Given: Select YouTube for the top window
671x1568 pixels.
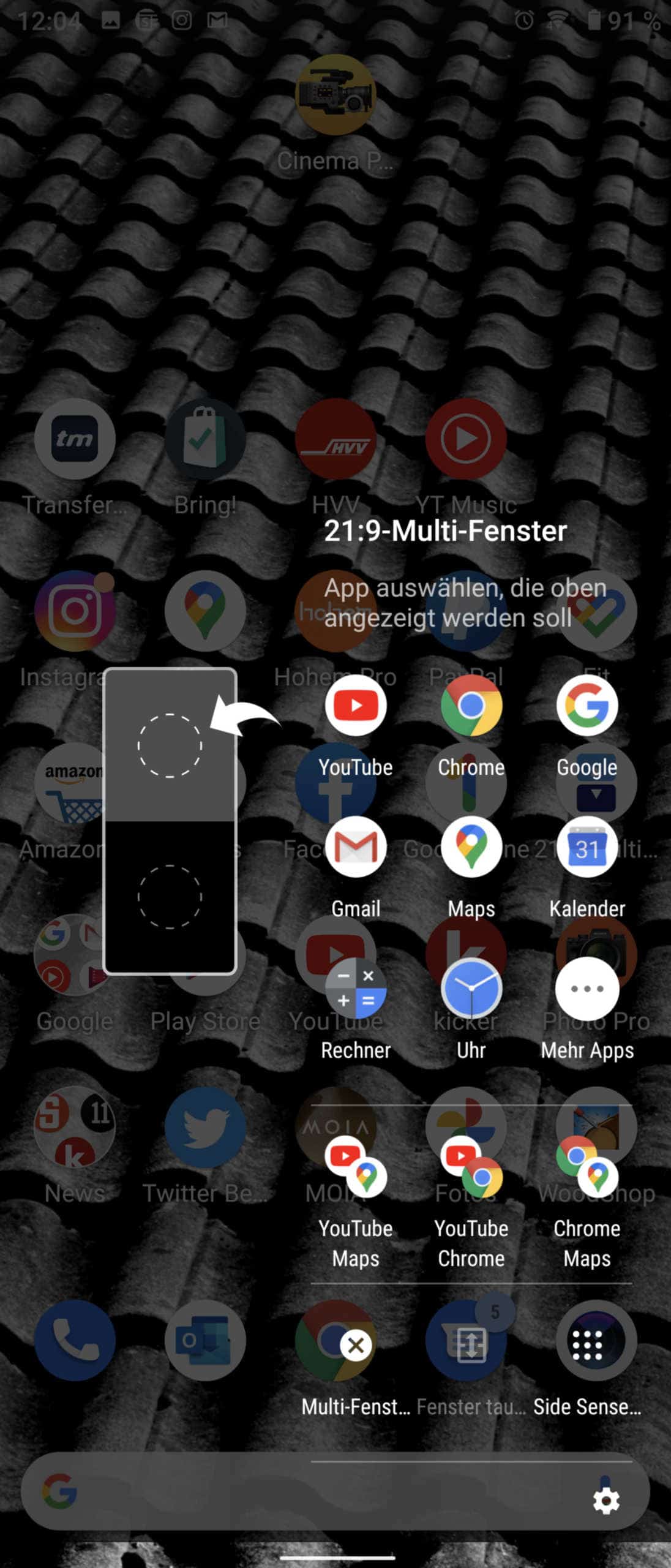Looking at the screenshot, I should coord(355,706).
